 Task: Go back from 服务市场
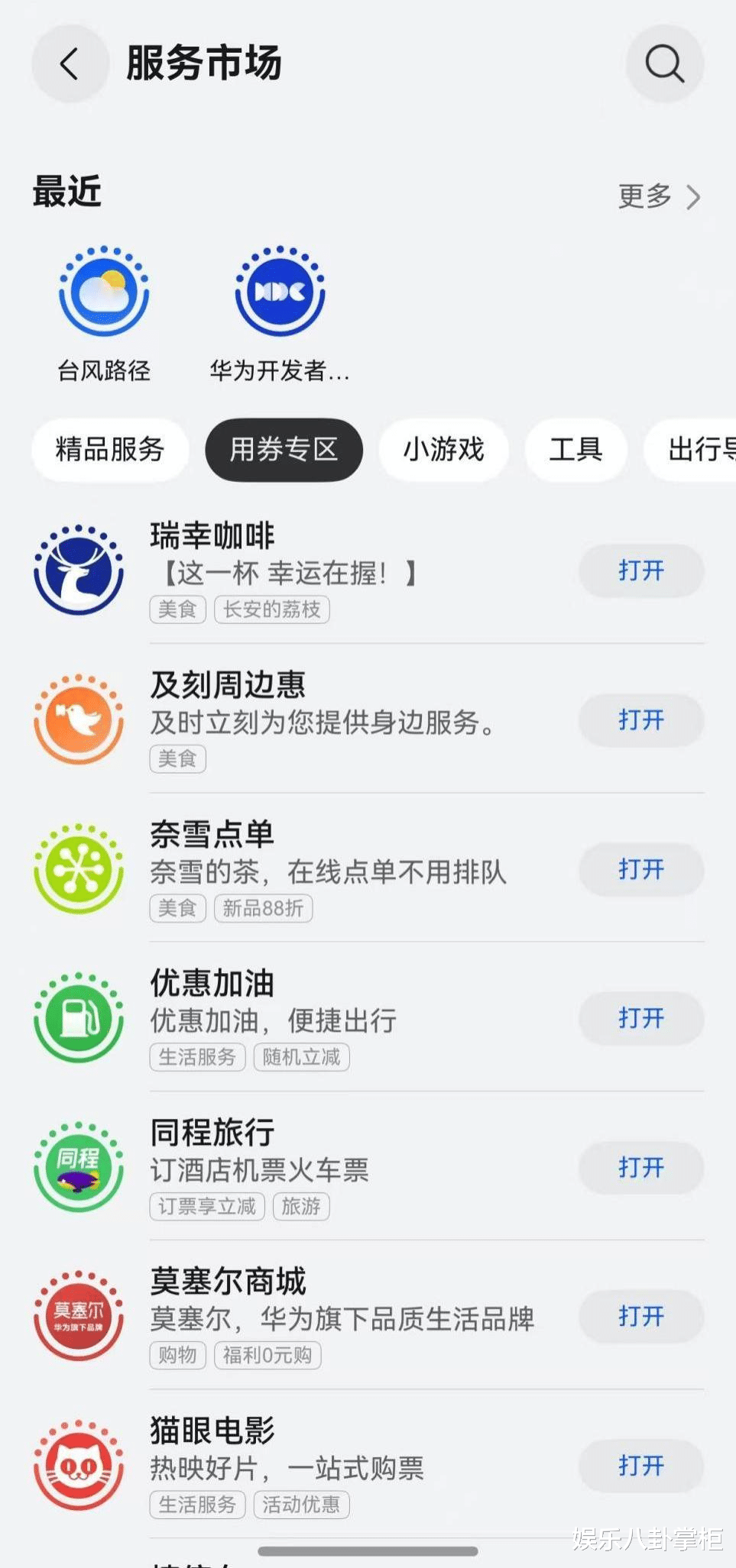point(70,63)
